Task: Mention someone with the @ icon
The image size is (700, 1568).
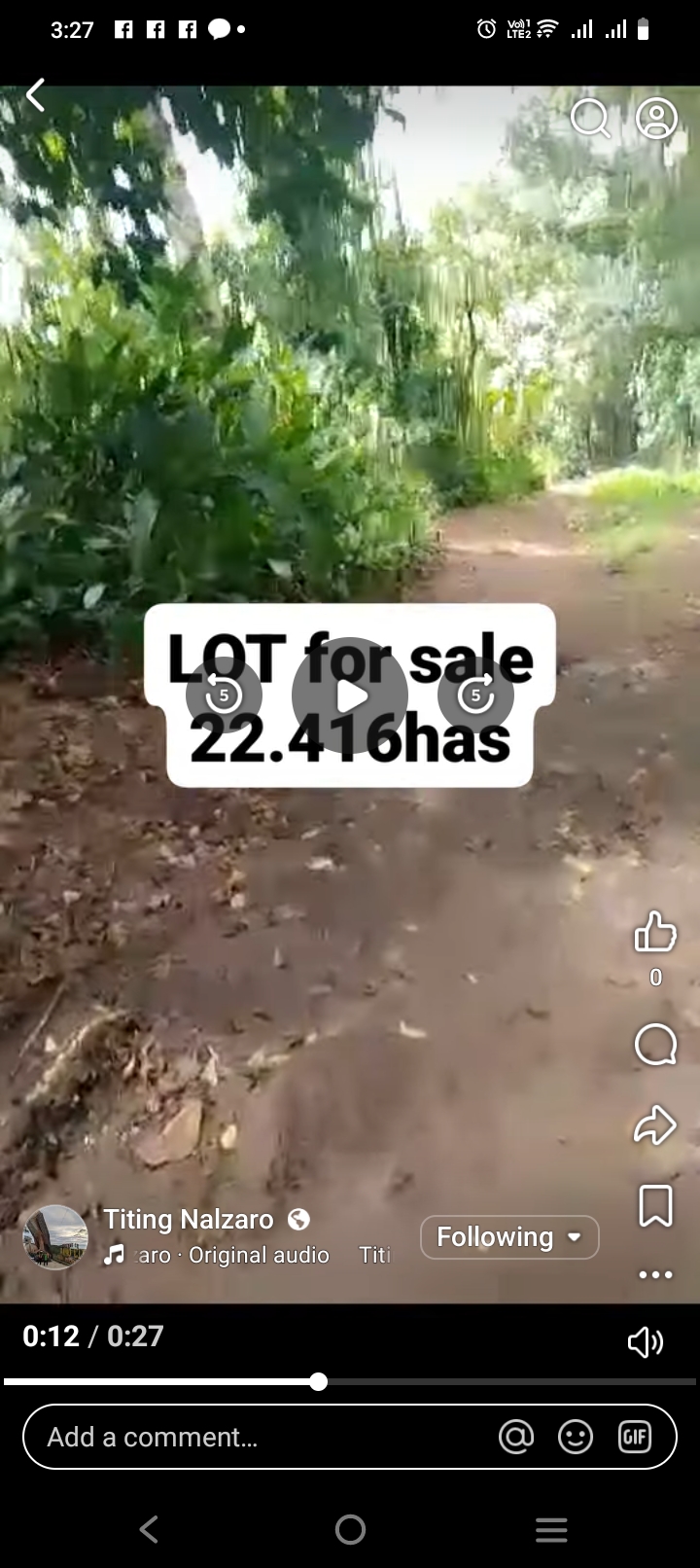Action: tap(516, 1437)
